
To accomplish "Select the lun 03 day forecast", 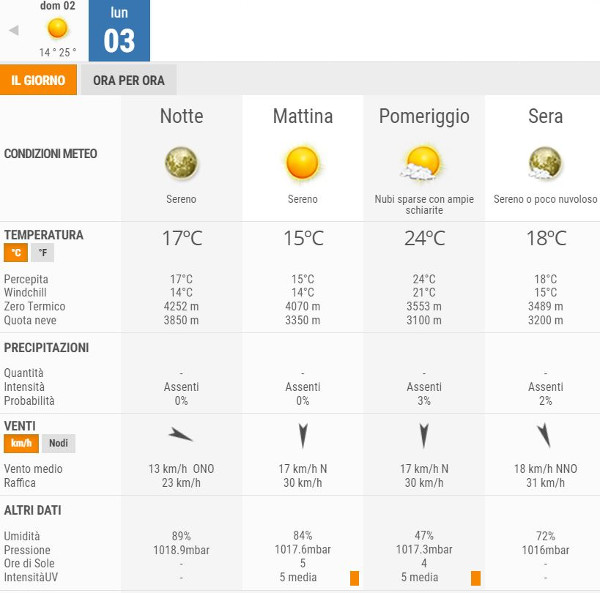I will (x=119, y=30).
